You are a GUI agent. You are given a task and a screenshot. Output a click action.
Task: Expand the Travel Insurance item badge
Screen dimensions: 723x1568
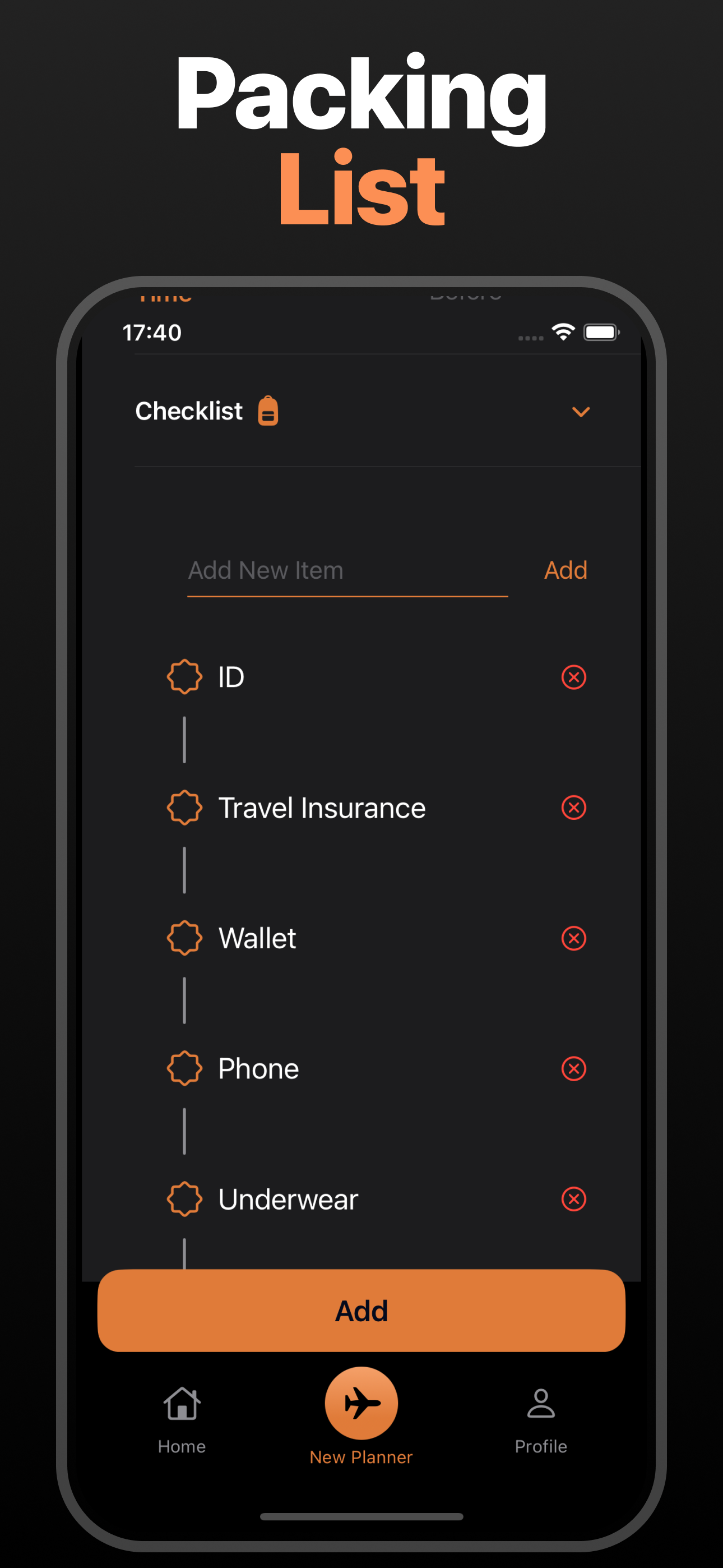(184, 808)
